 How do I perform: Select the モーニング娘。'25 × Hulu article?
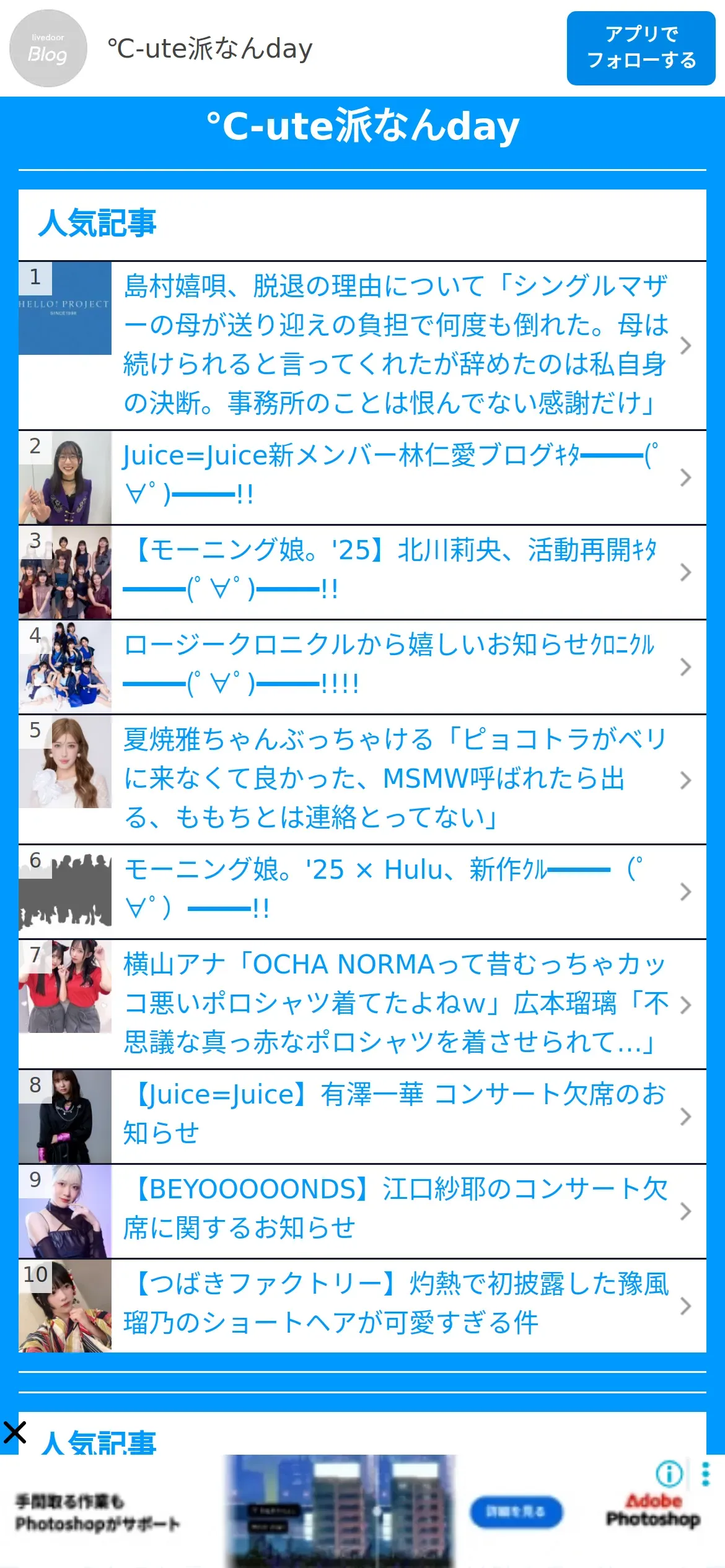(383, 889)
